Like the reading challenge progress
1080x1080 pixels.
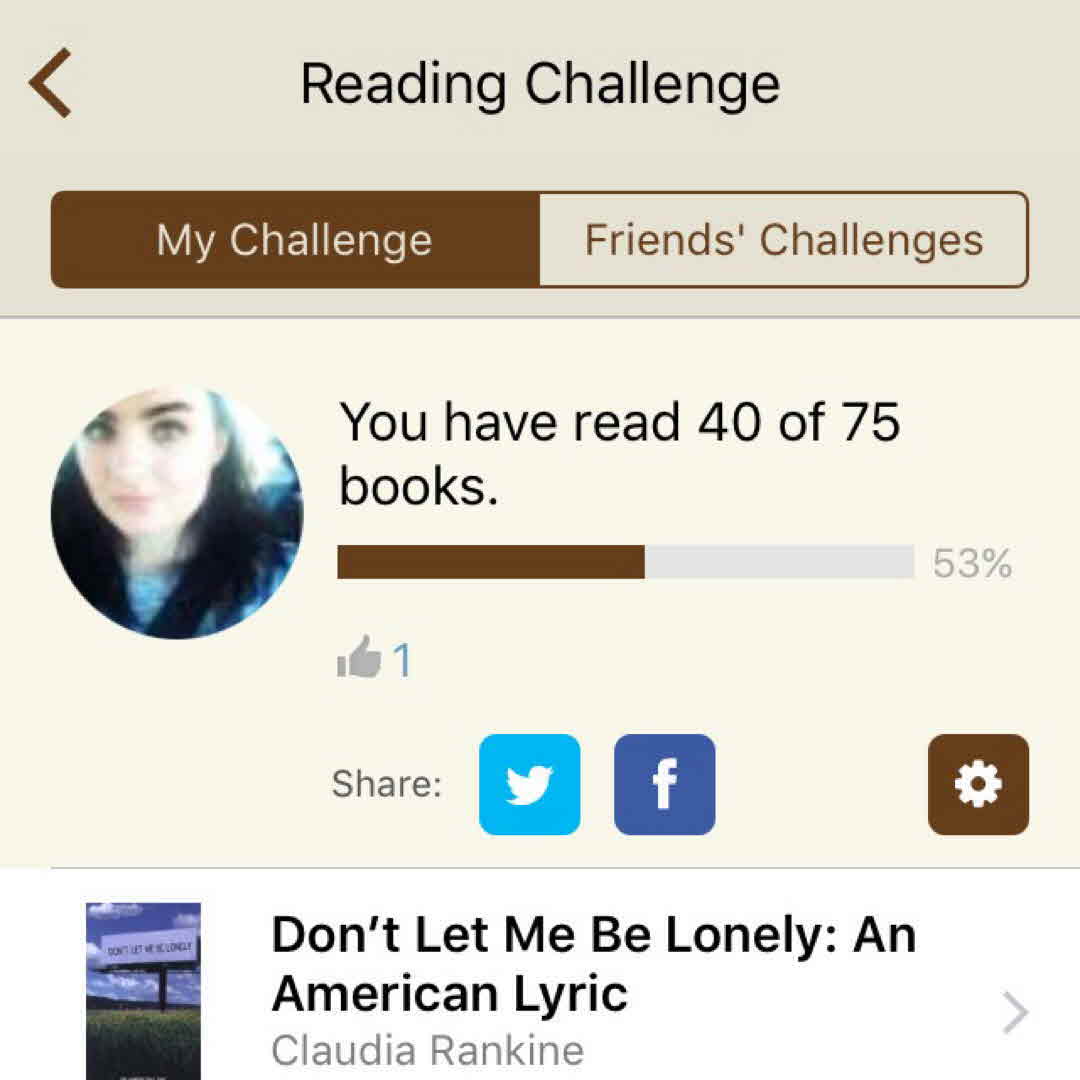(x=360, y=658)
